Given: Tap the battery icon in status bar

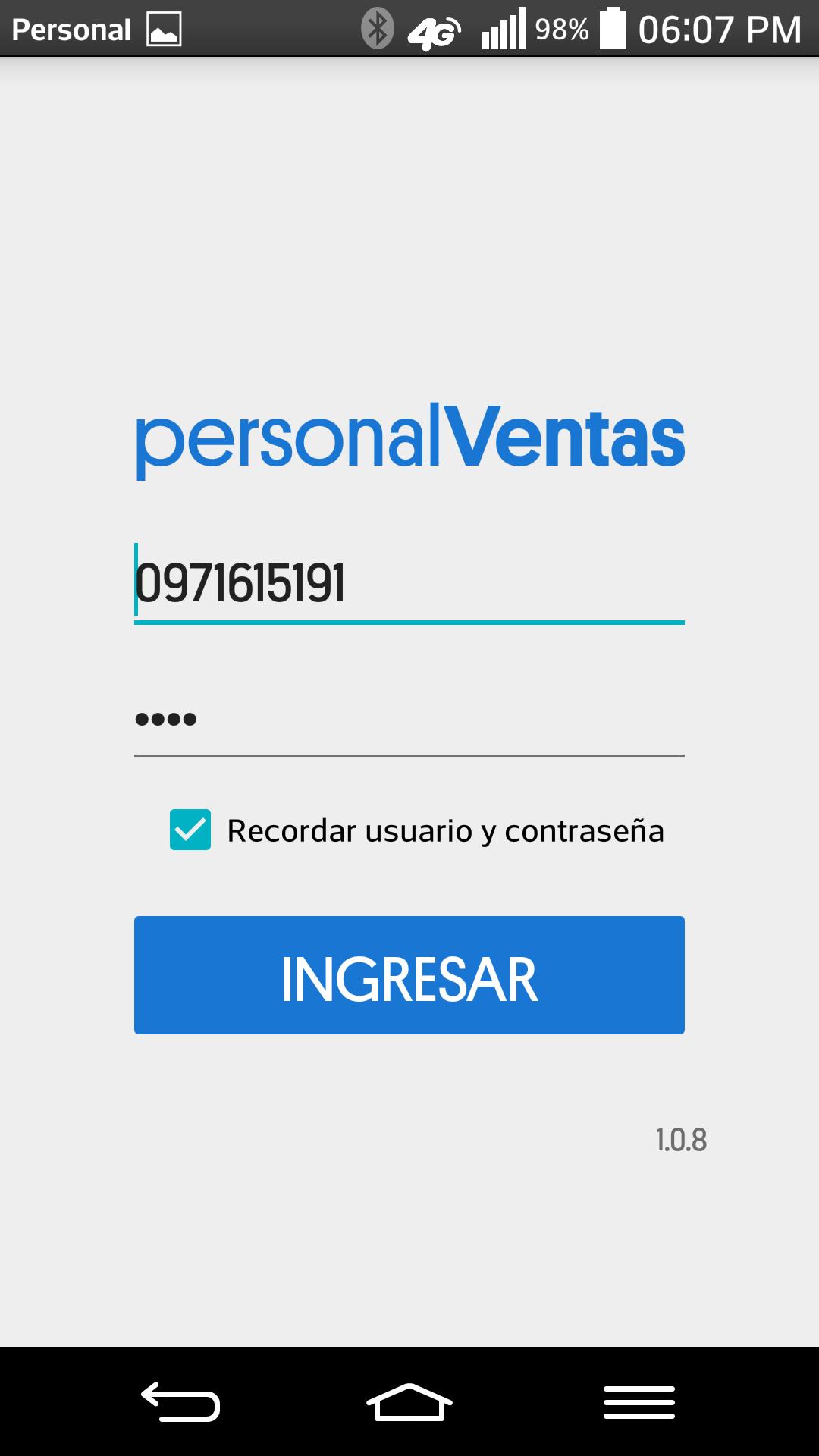Looking at the screenshot, I should tap(611, 29).
